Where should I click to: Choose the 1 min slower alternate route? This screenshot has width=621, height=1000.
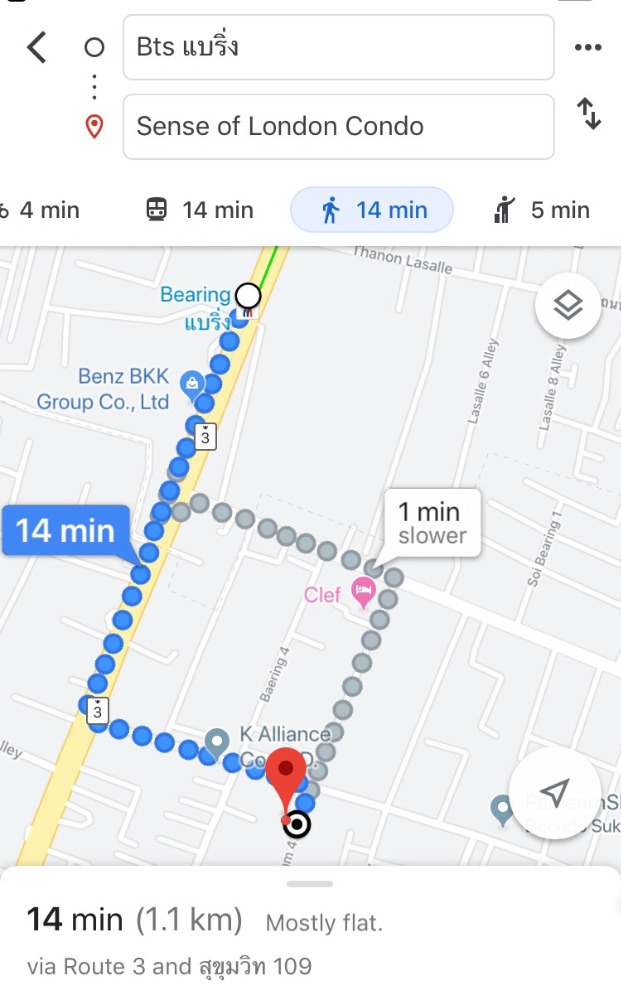432,524
